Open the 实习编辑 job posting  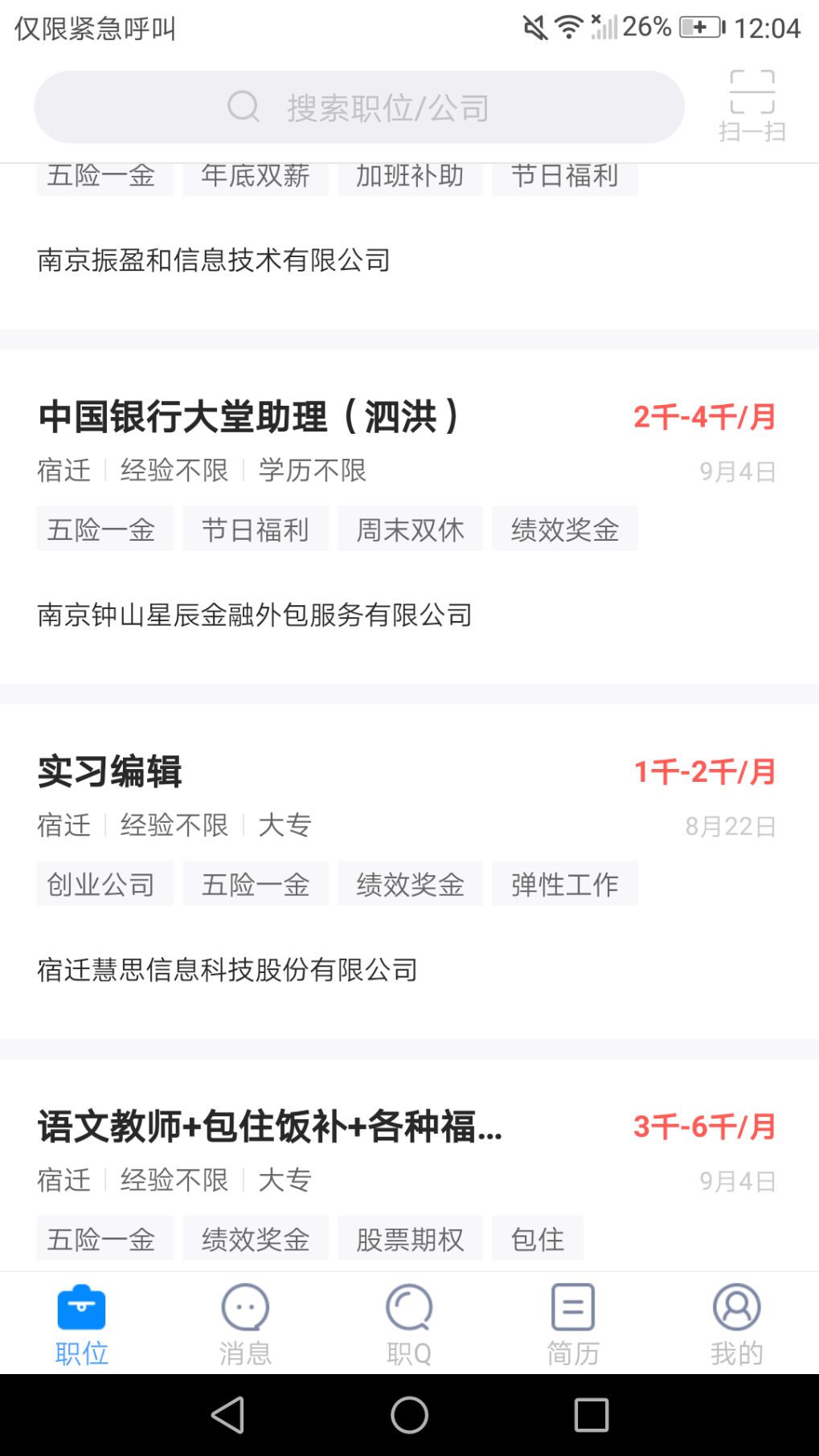click(111, 771)
